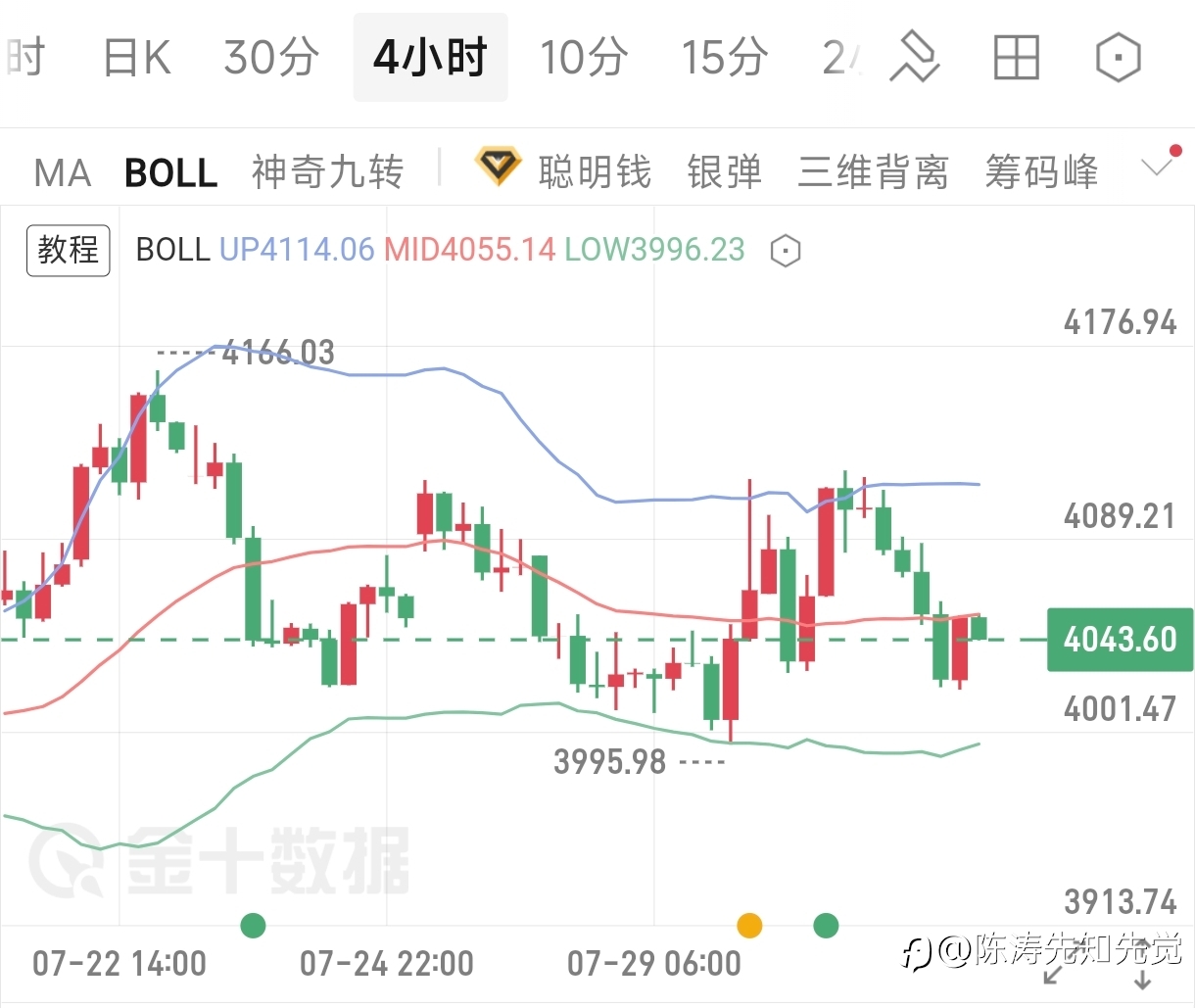
Task: Switch to the 日K timeframe
Action: (x=137, y=58)
